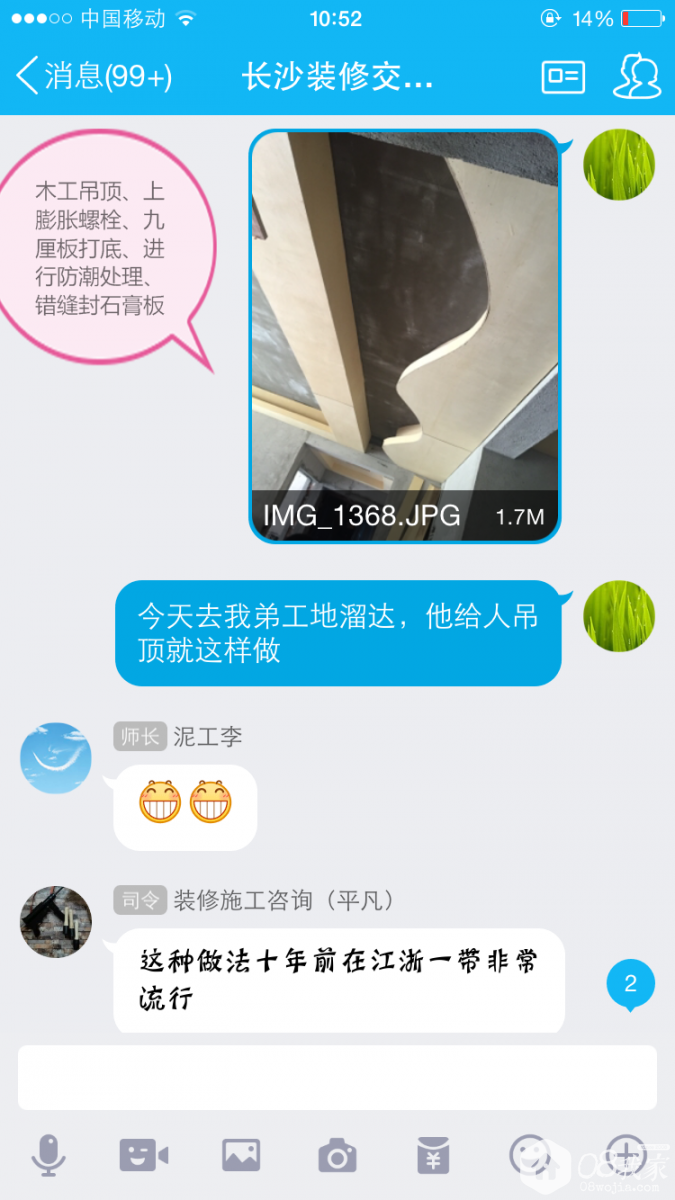
Task: Open the group card icon in the header
Action: [x=563, y=77]
